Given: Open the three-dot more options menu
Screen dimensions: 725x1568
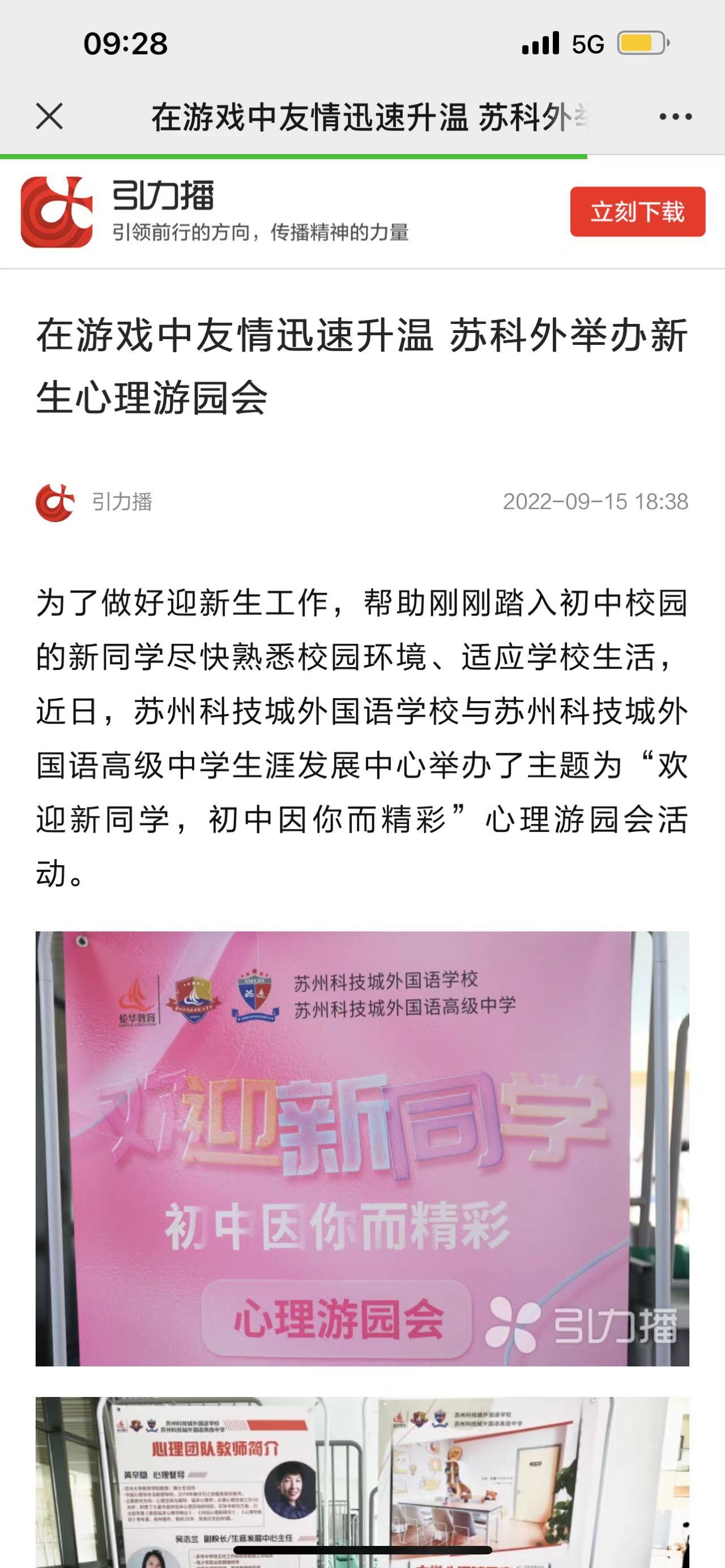Looking at the screenshot, I should click(675, 117).
